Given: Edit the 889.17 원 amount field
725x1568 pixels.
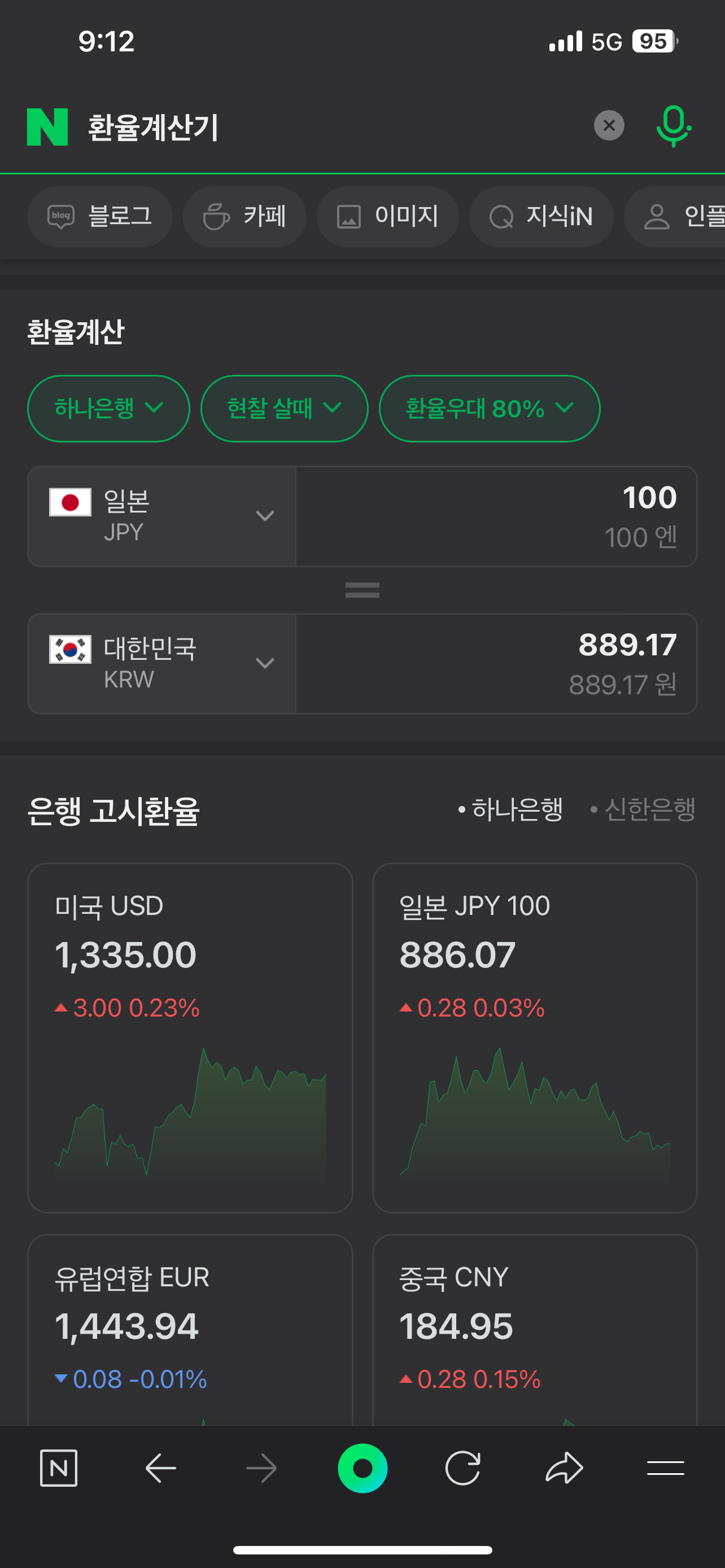Looking at the screenshot, I should [x=496, y=663].
